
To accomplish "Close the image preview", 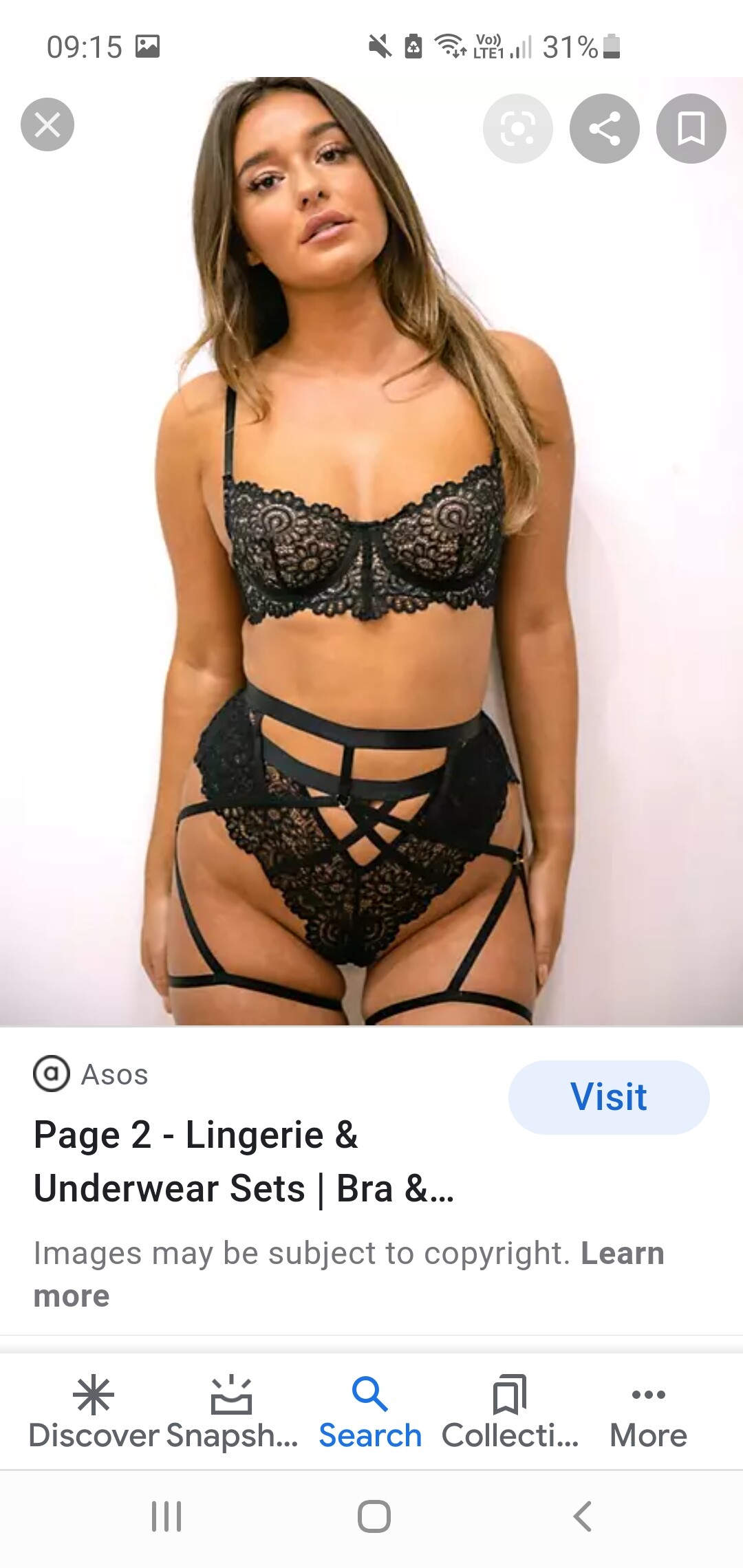I will 47,125.
